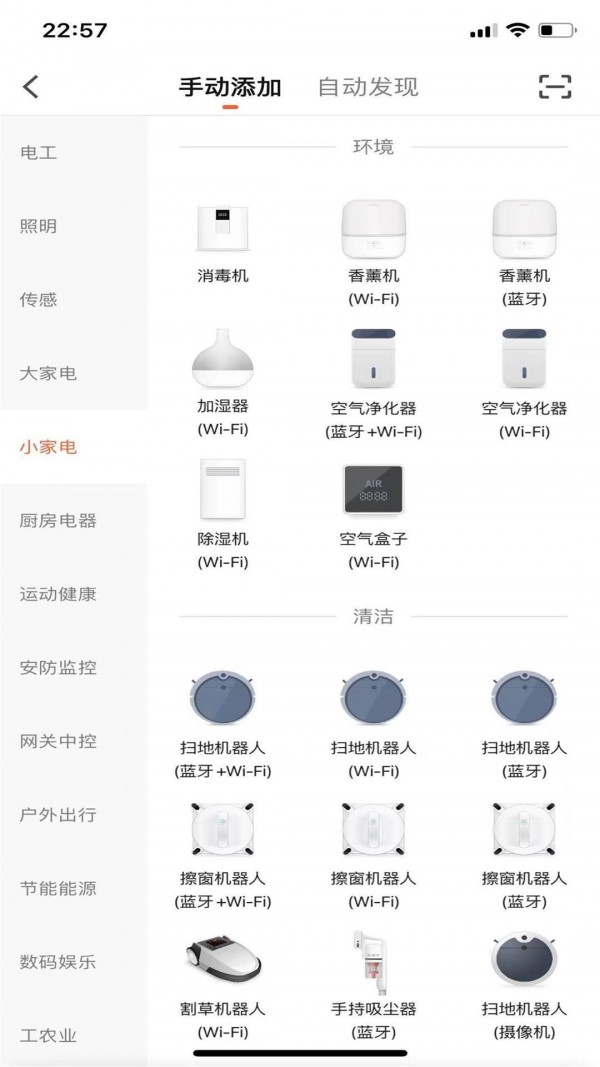Choose the 厨房电器 category
This screenshot has height=1067, width=600.
point(58,520)
